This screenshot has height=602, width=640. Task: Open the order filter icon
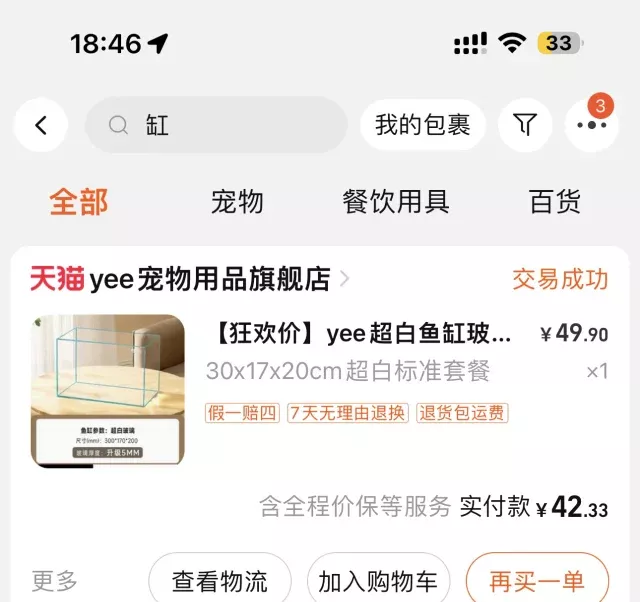(525, 125)
